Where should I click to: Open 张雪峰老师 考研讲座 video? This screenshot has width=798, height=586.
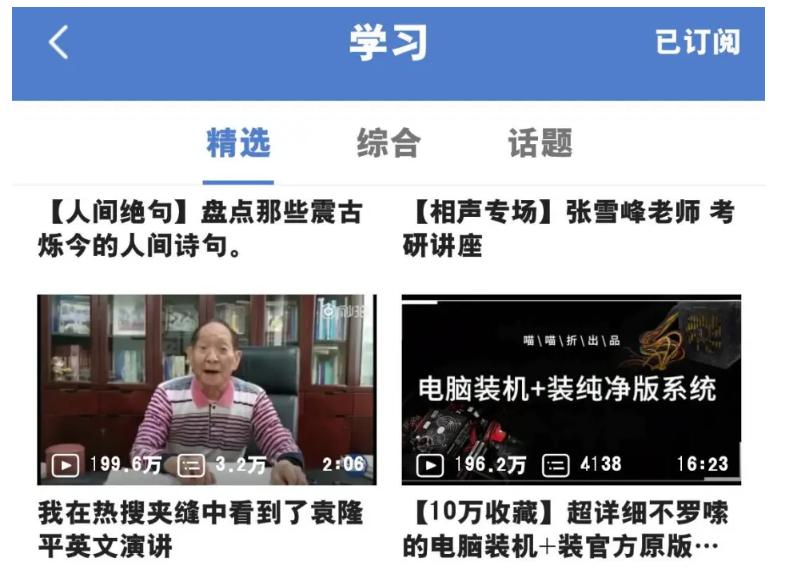click(572, 229)
